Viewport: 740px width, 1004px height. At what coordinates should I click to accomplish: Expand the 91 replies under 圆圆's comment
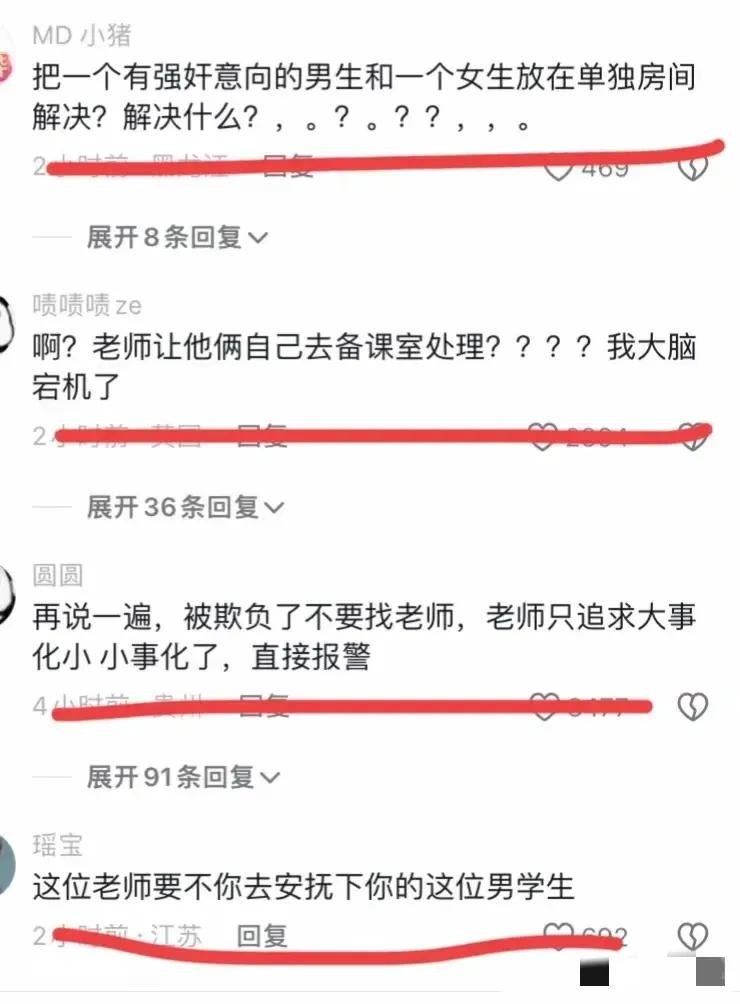click(183, 776)
